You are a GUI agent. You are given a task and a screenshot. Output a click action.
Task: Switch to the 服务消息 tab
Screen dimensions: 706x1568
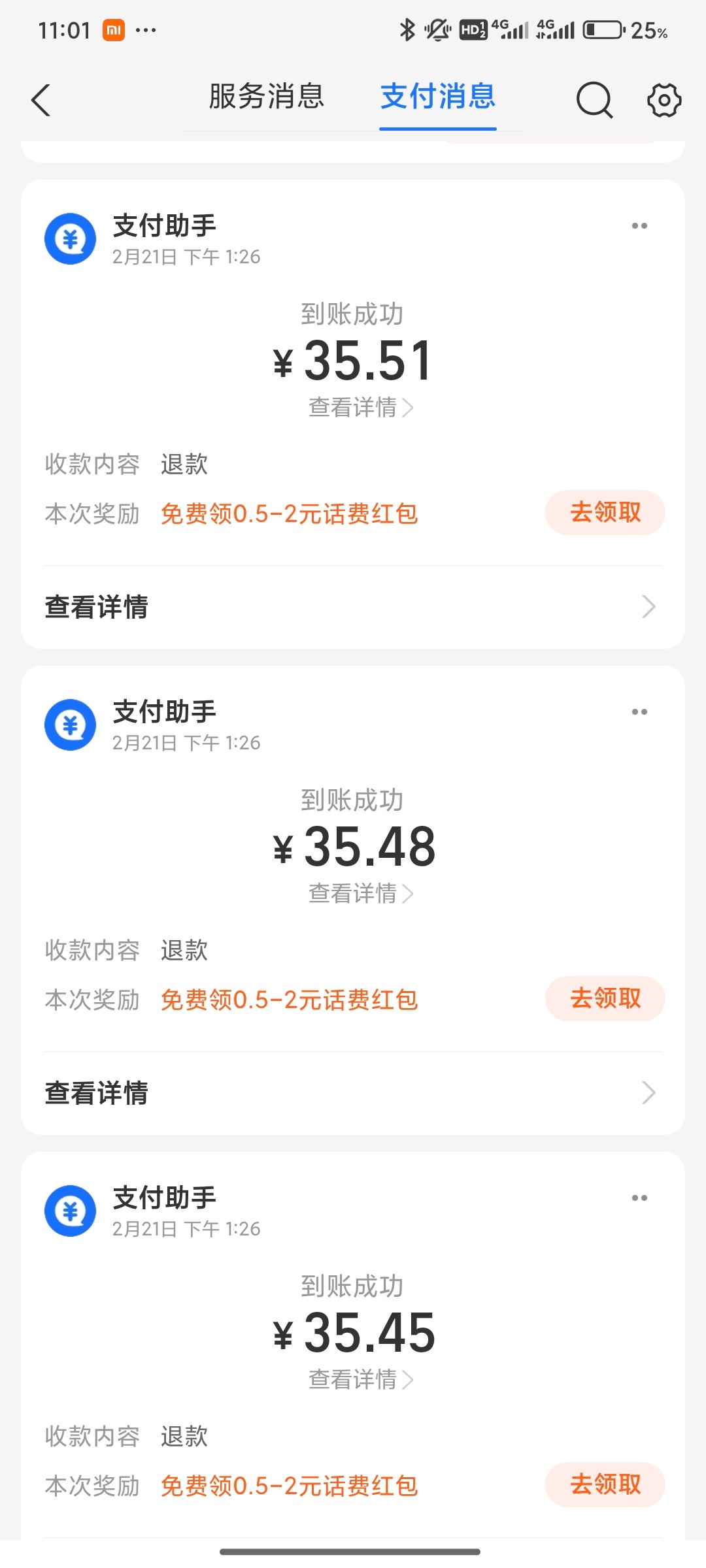click(266, 97)
